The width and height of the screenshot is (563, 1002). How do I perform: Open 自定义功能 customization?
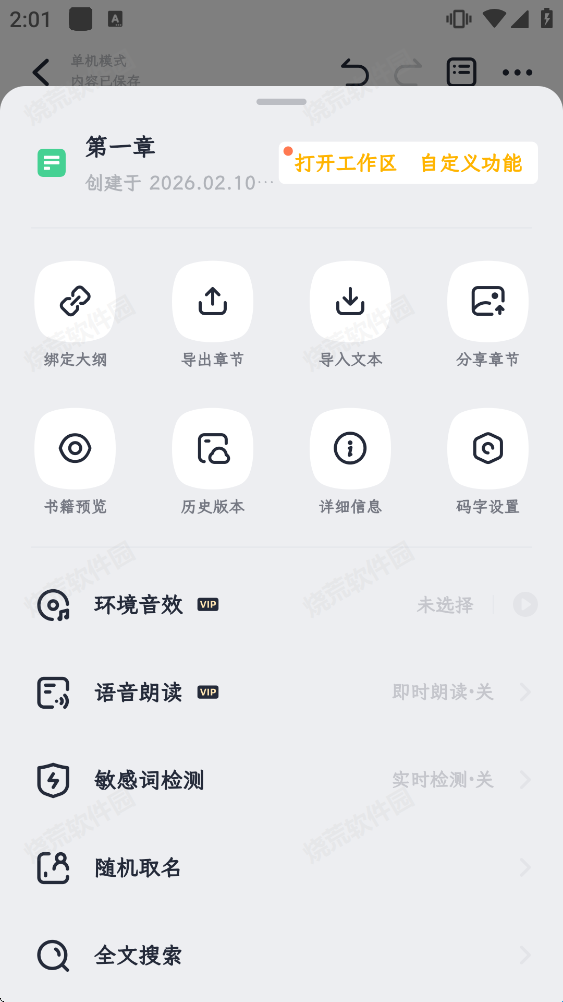point(472,163)
